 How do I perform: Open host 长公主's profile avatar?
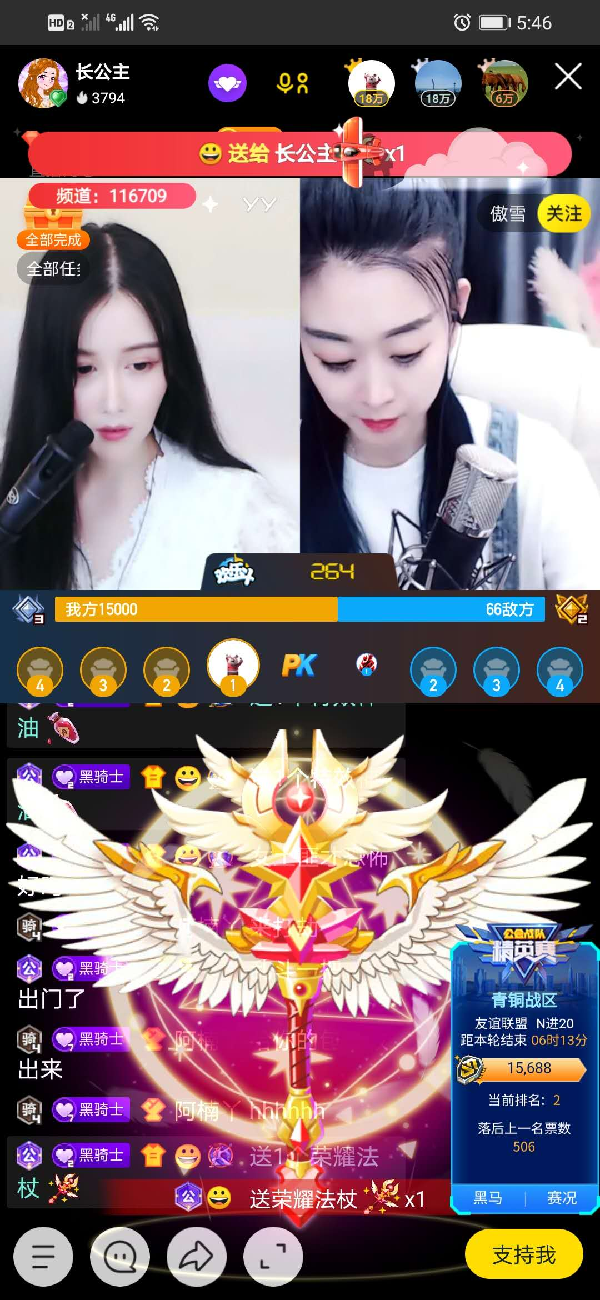(x=43, y=82)
